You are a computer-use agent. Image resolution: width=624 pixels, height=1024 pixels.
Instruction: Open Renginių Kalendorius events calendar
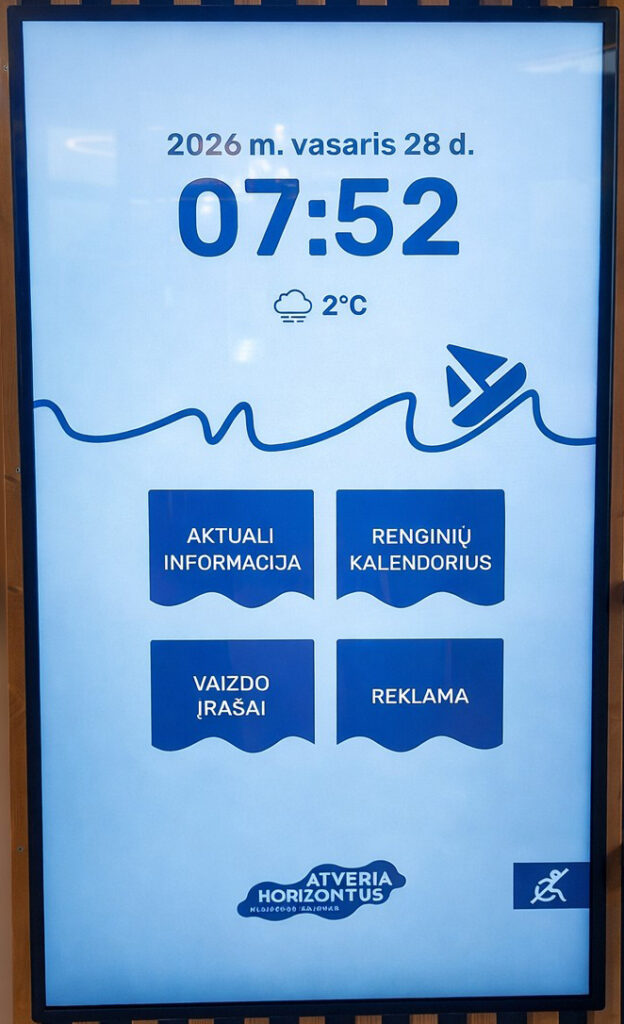coord(420,547)
